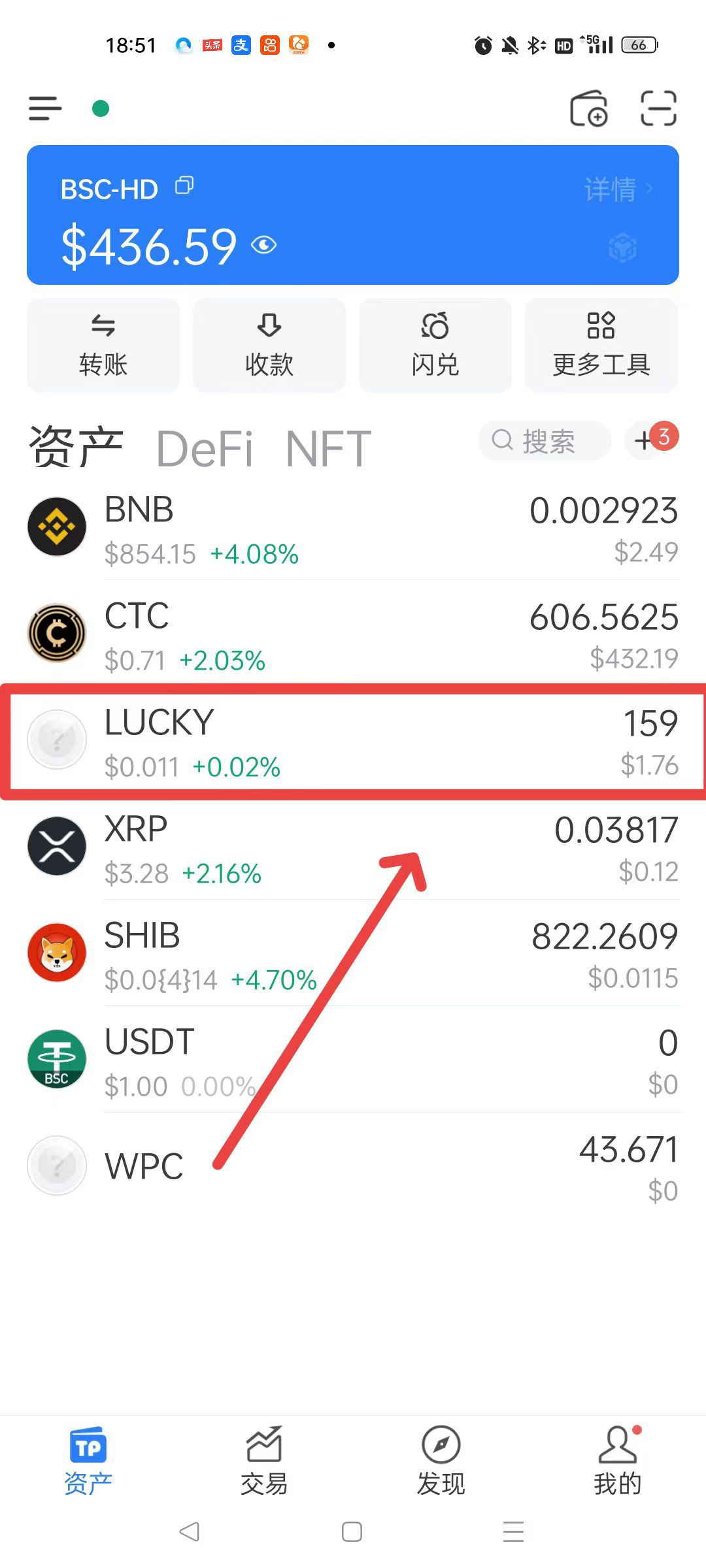706x1568 pixels.
Task: Open 更多工具 more tools
Action: coord(601,346)
